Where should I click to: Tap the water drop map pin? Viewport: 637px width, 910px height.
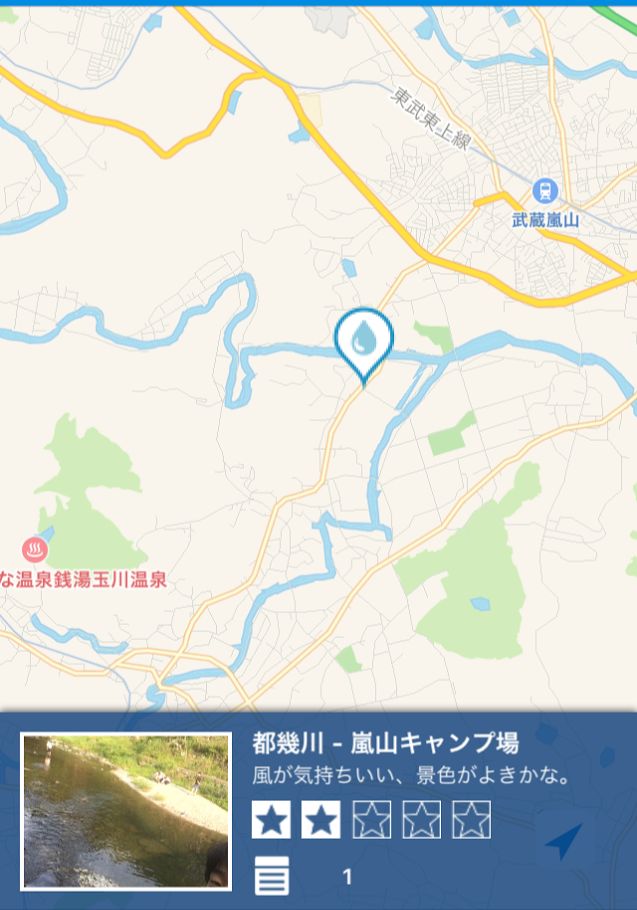364,342
